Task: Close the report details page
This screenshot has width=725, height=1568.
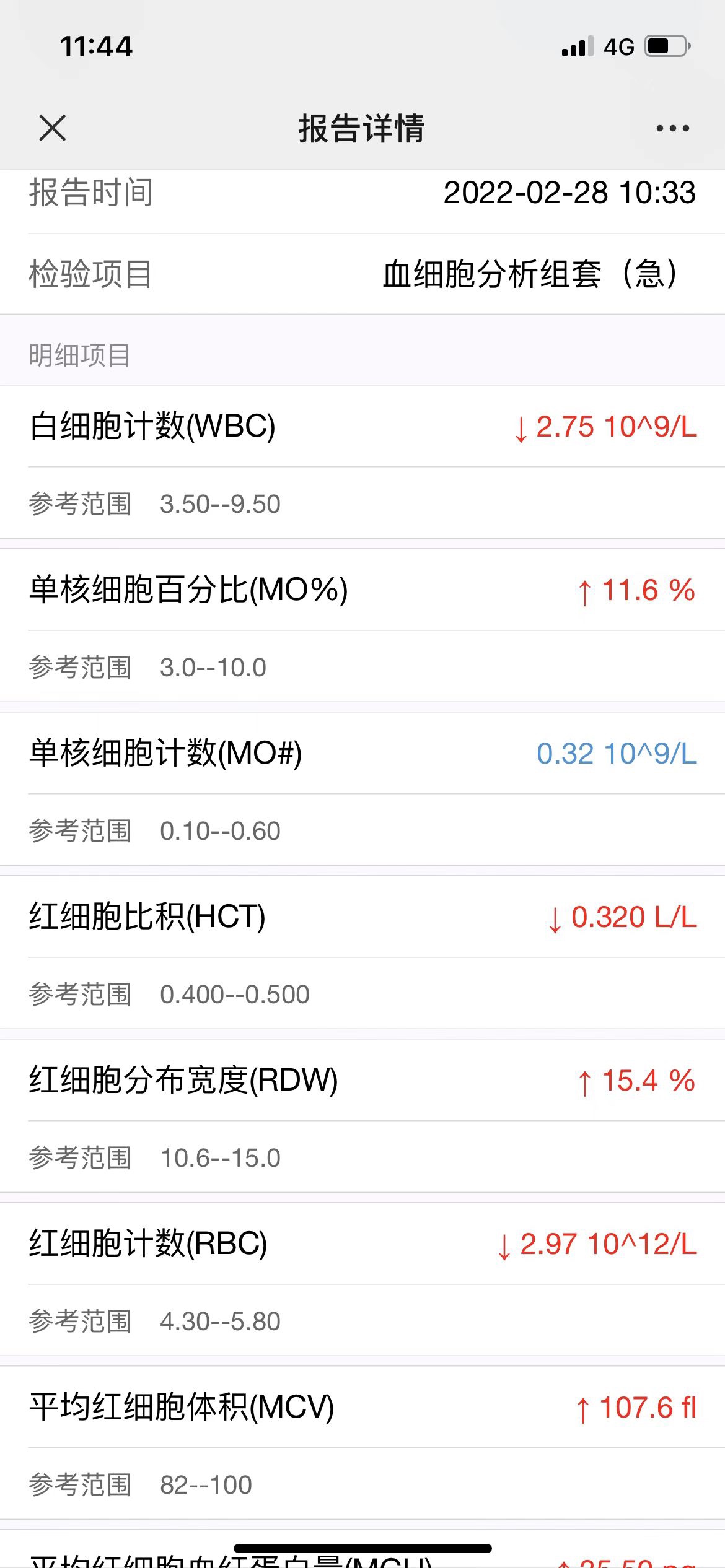Action: tap(52, 128)
